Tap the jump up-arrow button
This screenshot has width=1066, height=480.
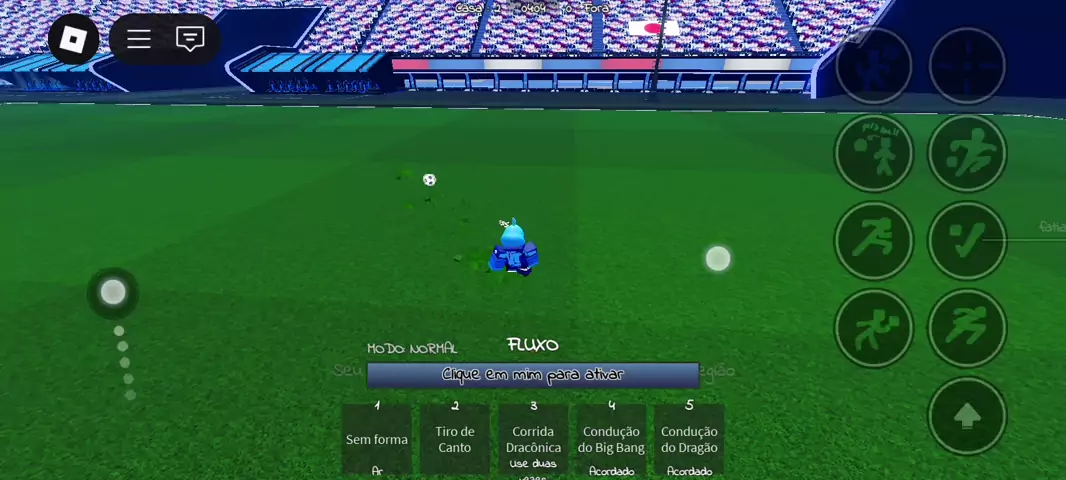pyautogui.click(x=967, y=416)
